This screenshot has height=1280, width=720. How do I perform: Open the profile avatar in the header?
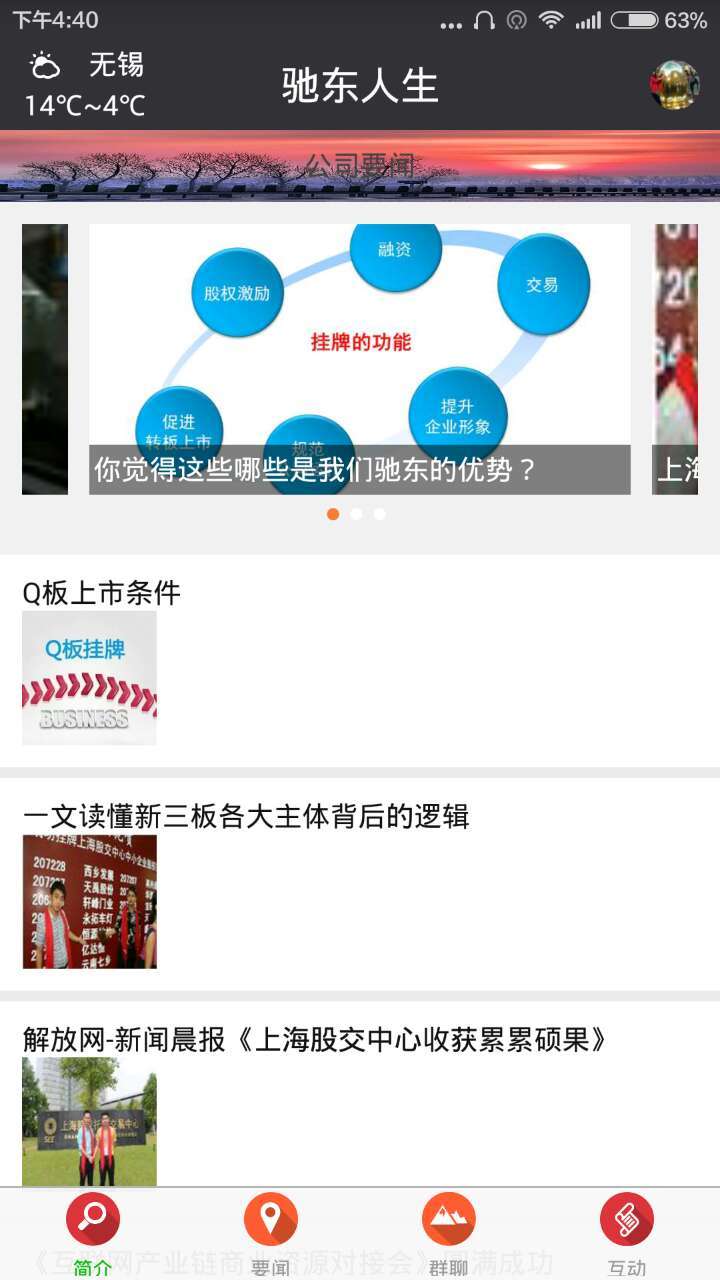point(674,85)
